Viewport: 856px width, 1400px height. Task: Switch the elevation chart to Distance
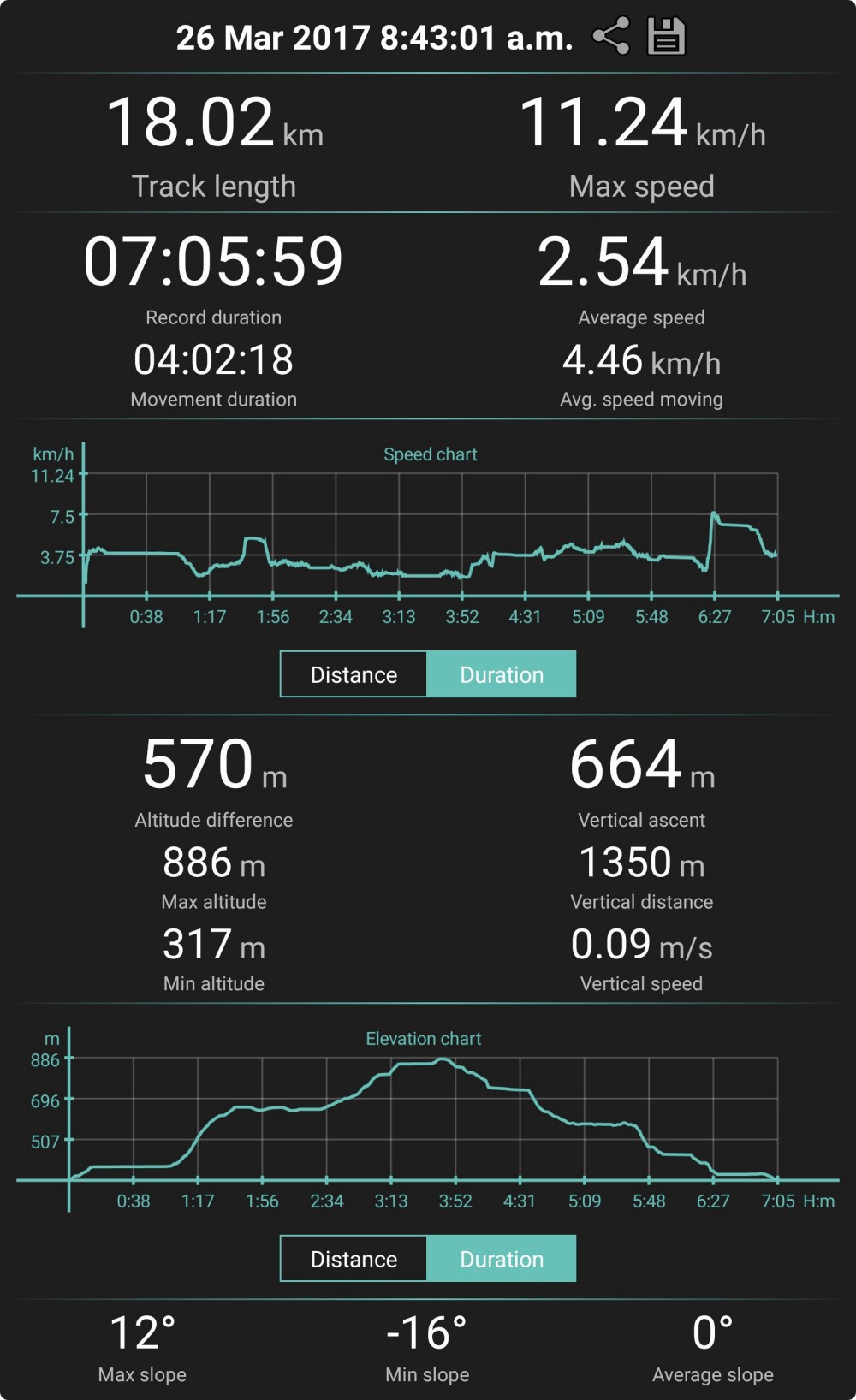(x=354, y=1259)
